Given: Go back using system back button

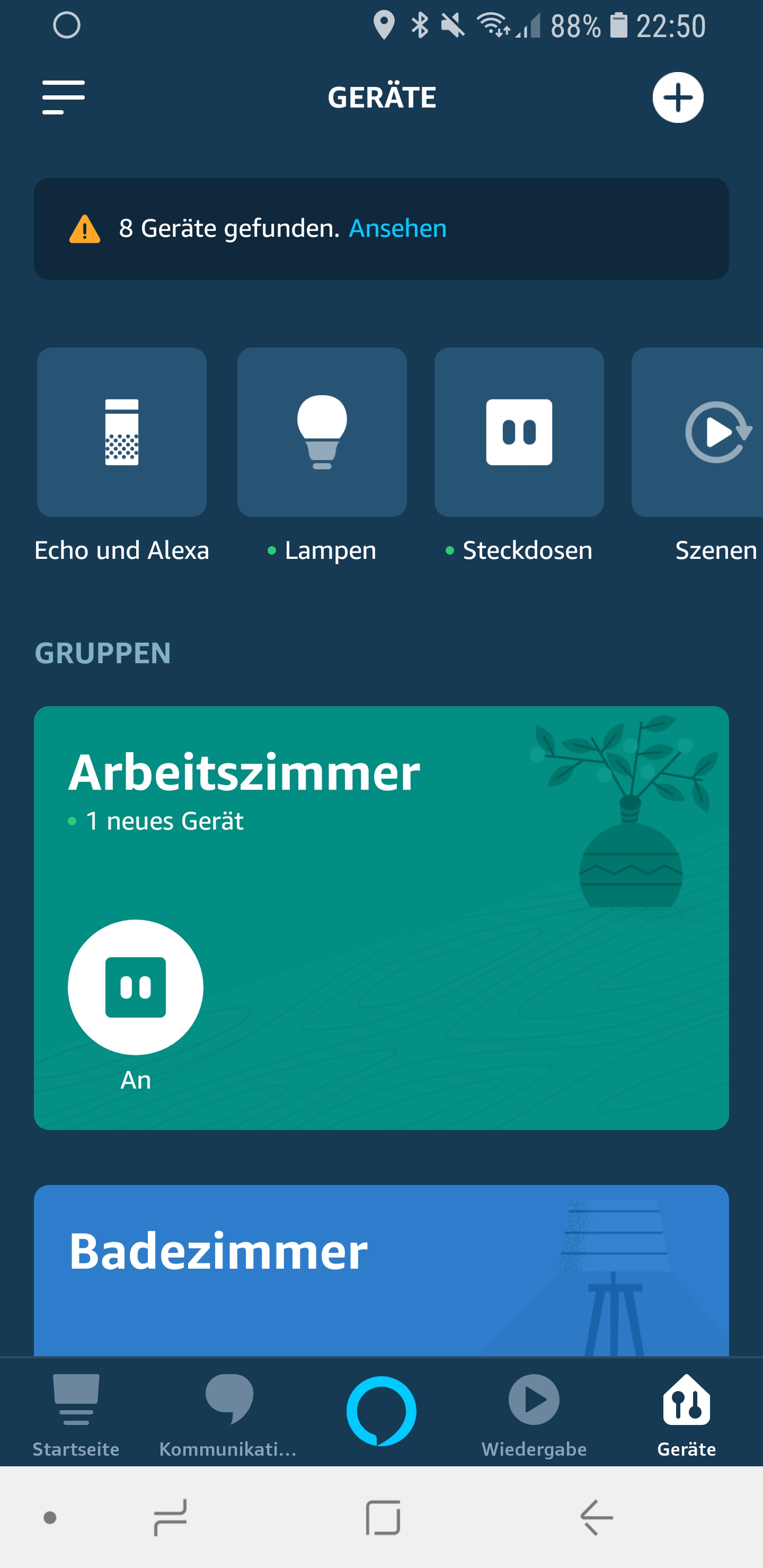Looking at the screenshot, I should [596, 1517].
